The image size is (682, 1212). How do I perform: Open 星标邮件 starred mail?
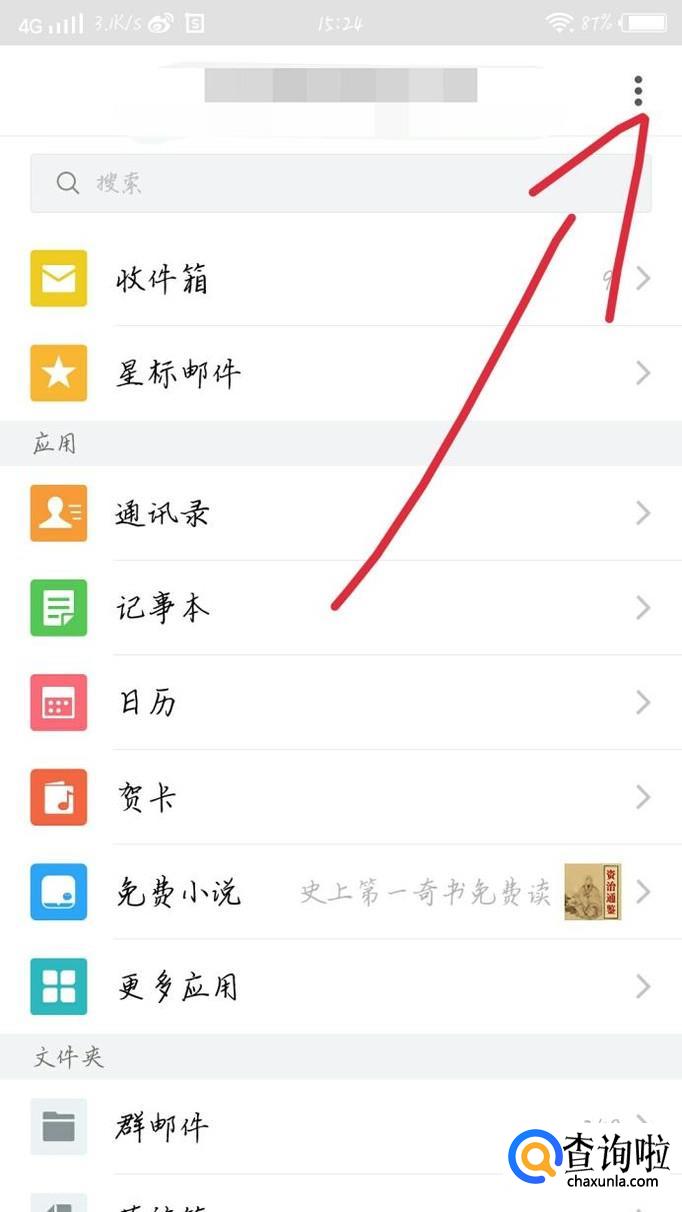(x=341, y=373)
